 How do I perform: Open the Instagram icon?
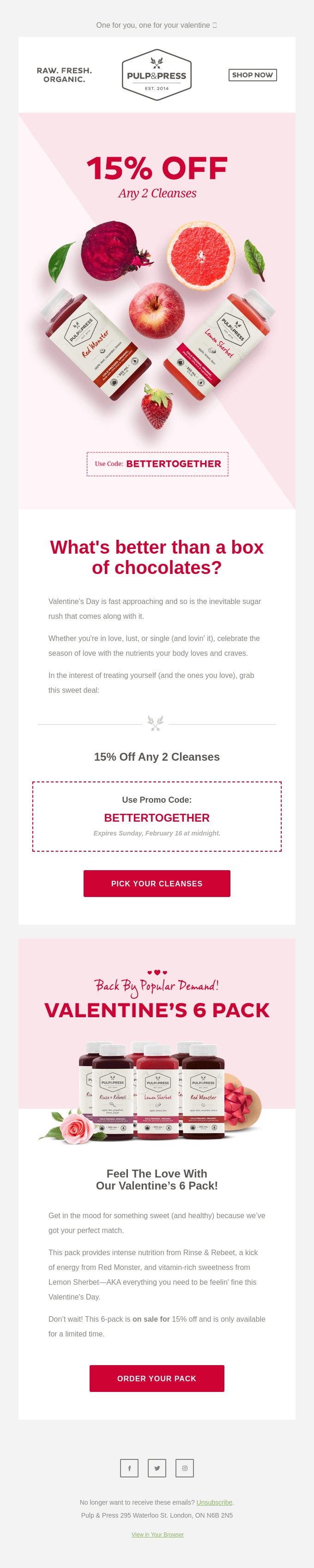184,1468
